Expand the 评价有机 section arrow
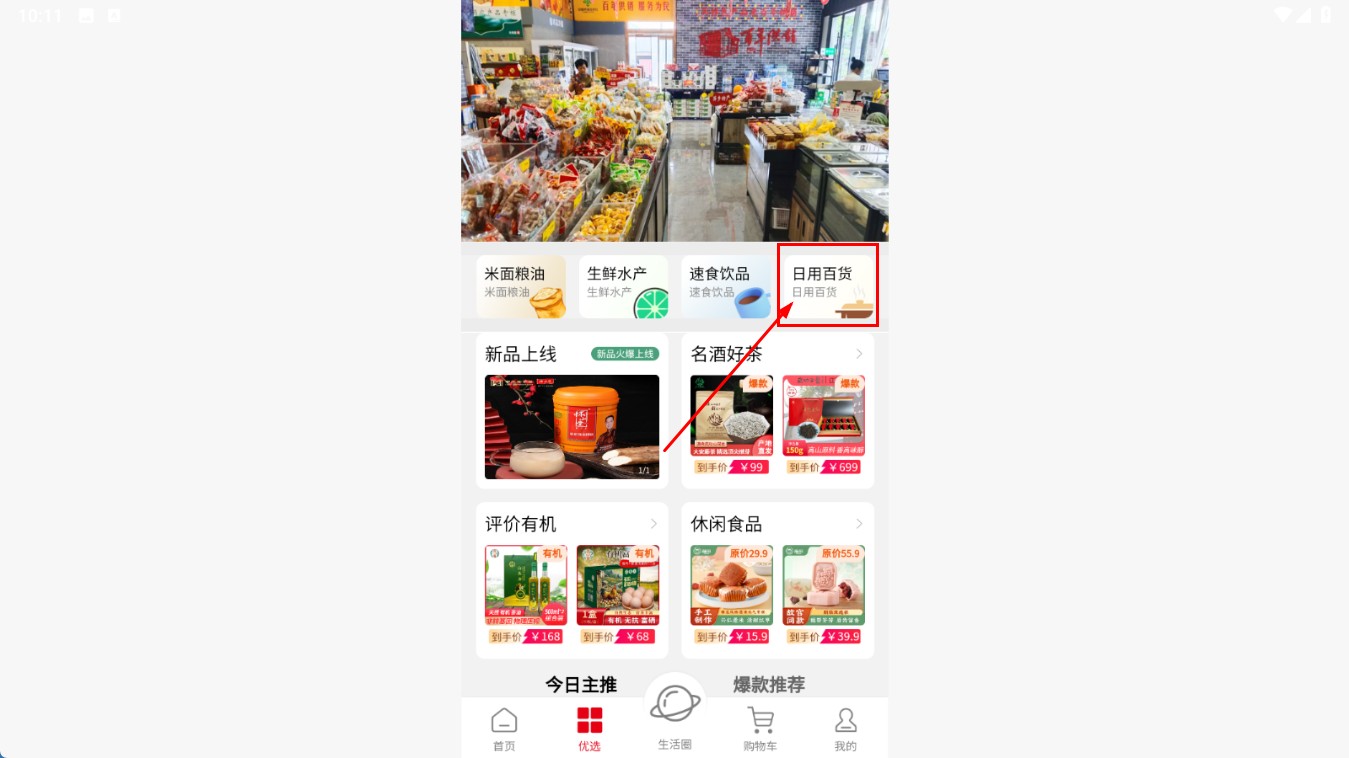Screen dimensions: 1349x758 [653, 524]
